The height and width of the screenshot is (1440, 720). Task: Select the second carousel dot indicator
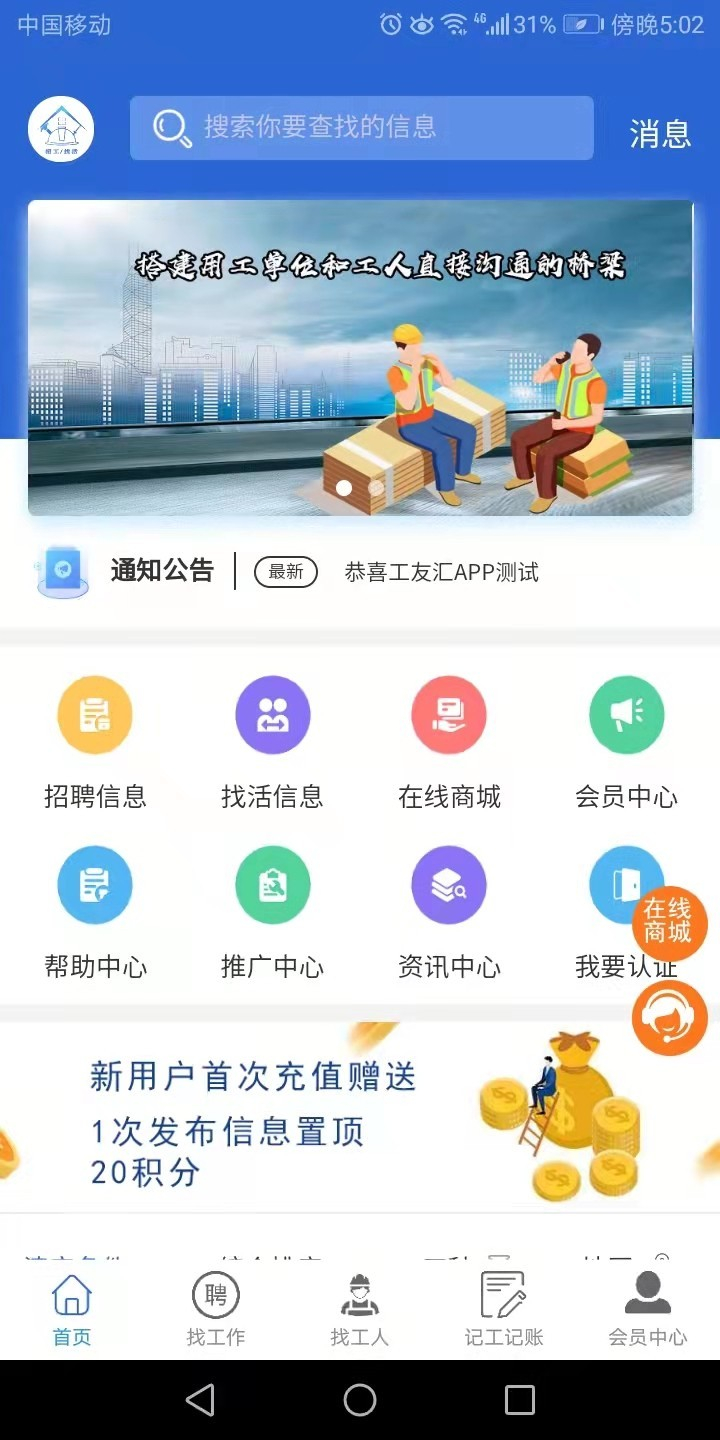click(x=375, y=490)
